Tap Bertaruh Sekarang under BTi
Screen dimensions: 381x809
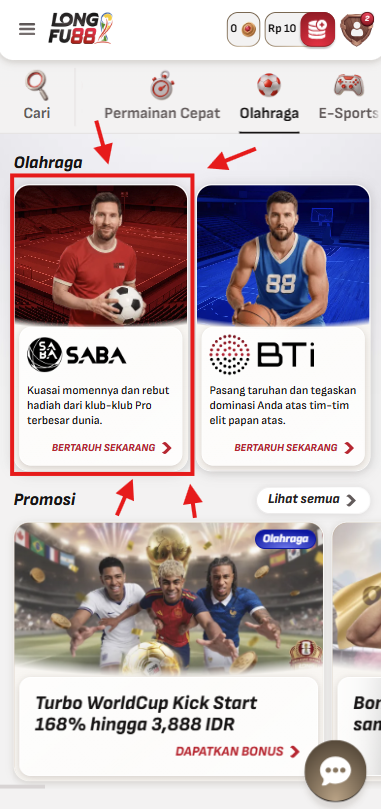point(294,447)
